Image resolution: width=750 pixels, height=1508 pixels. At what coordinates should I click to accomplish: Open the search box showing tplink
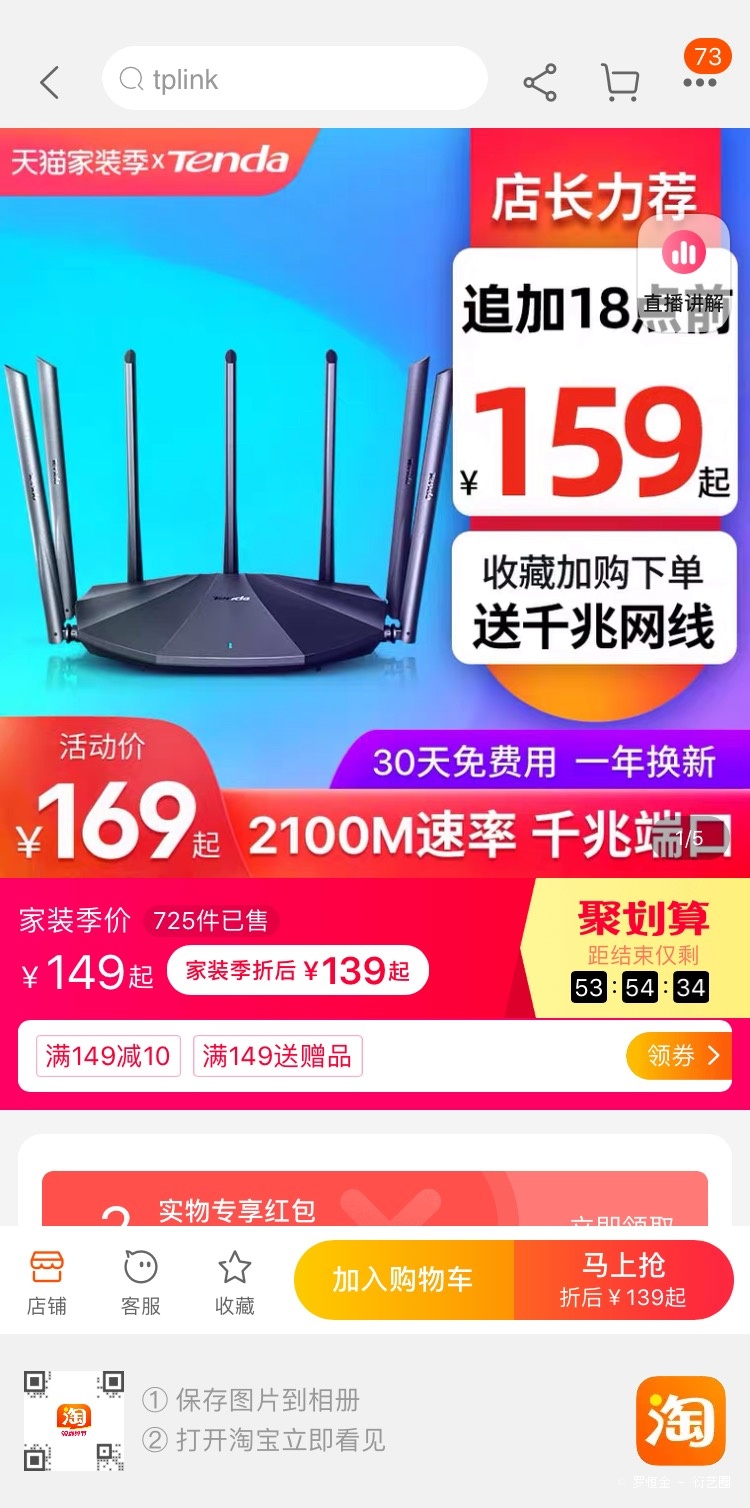(x=294, y=79)
